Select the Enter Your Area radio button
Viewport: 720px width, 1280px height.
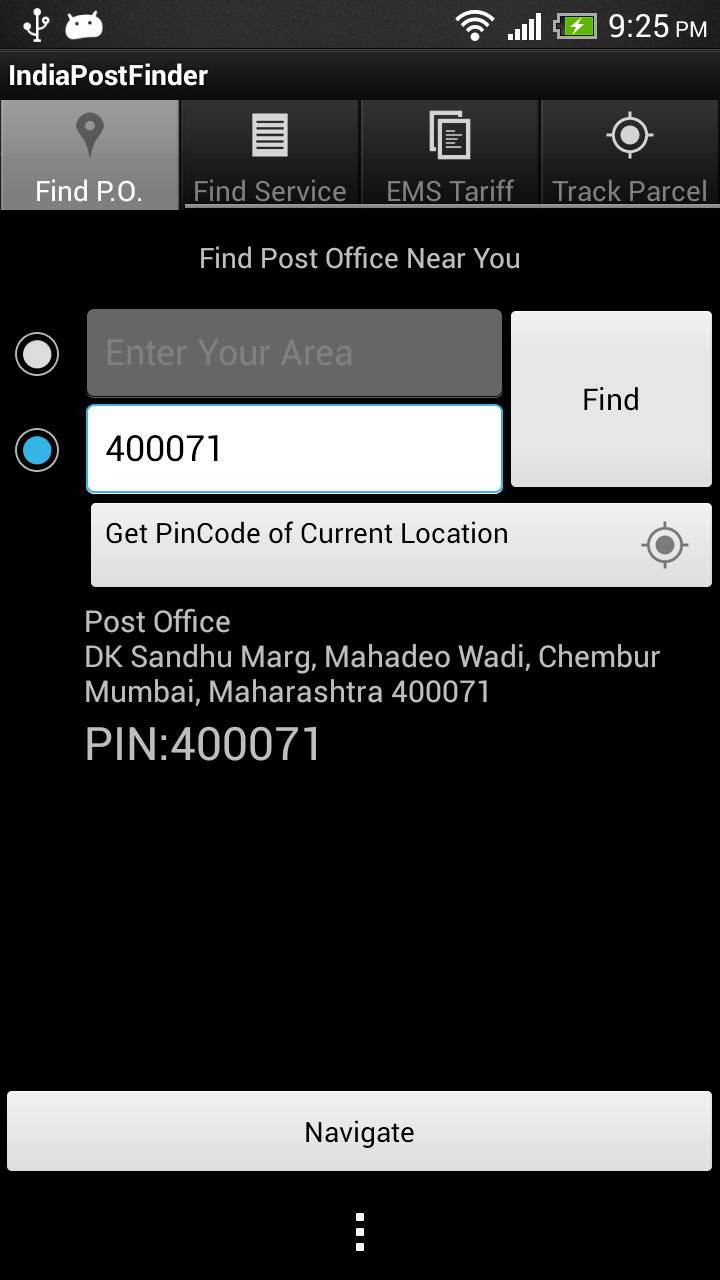(37, 353)
